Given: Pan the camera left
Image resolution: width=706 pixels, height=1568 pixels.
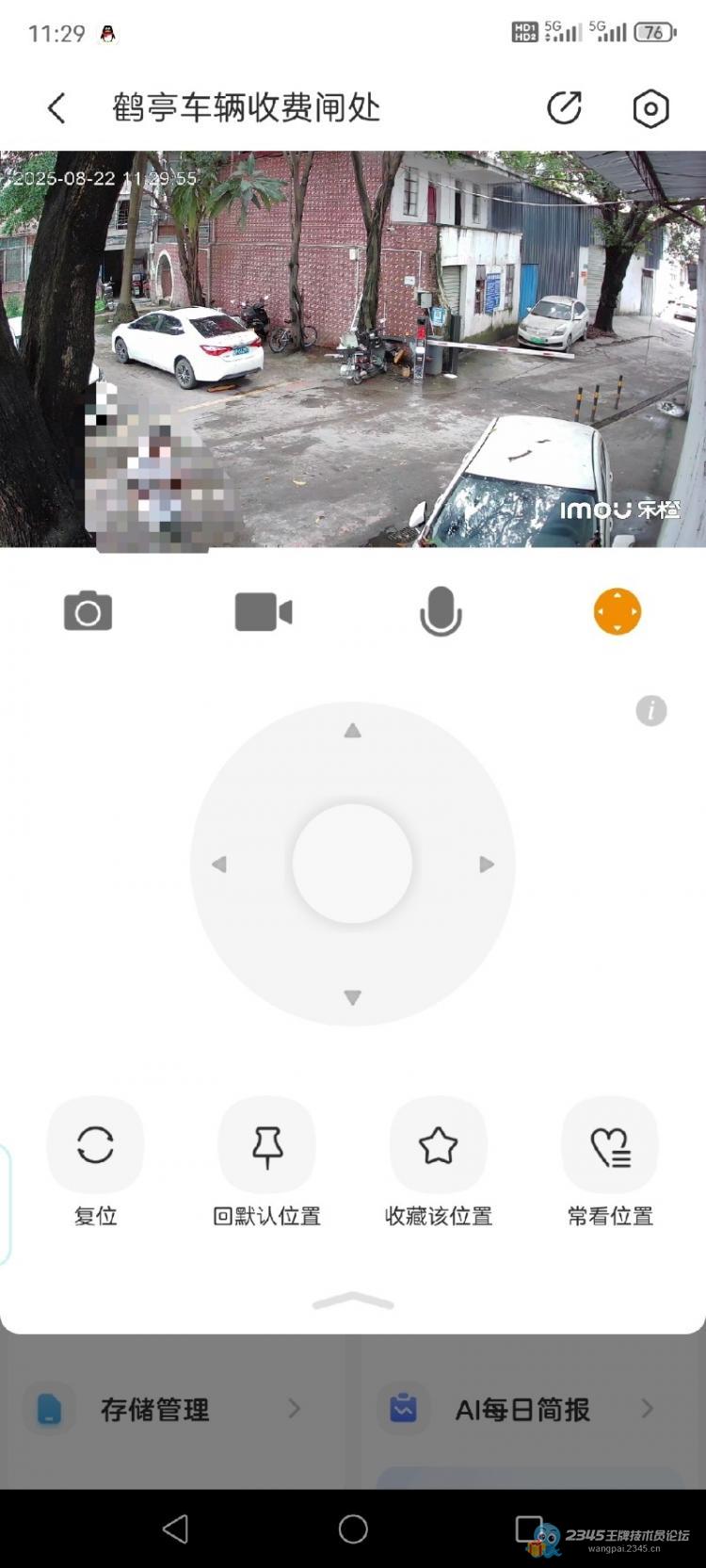Looking at the screenshot, I should [219, 864].
